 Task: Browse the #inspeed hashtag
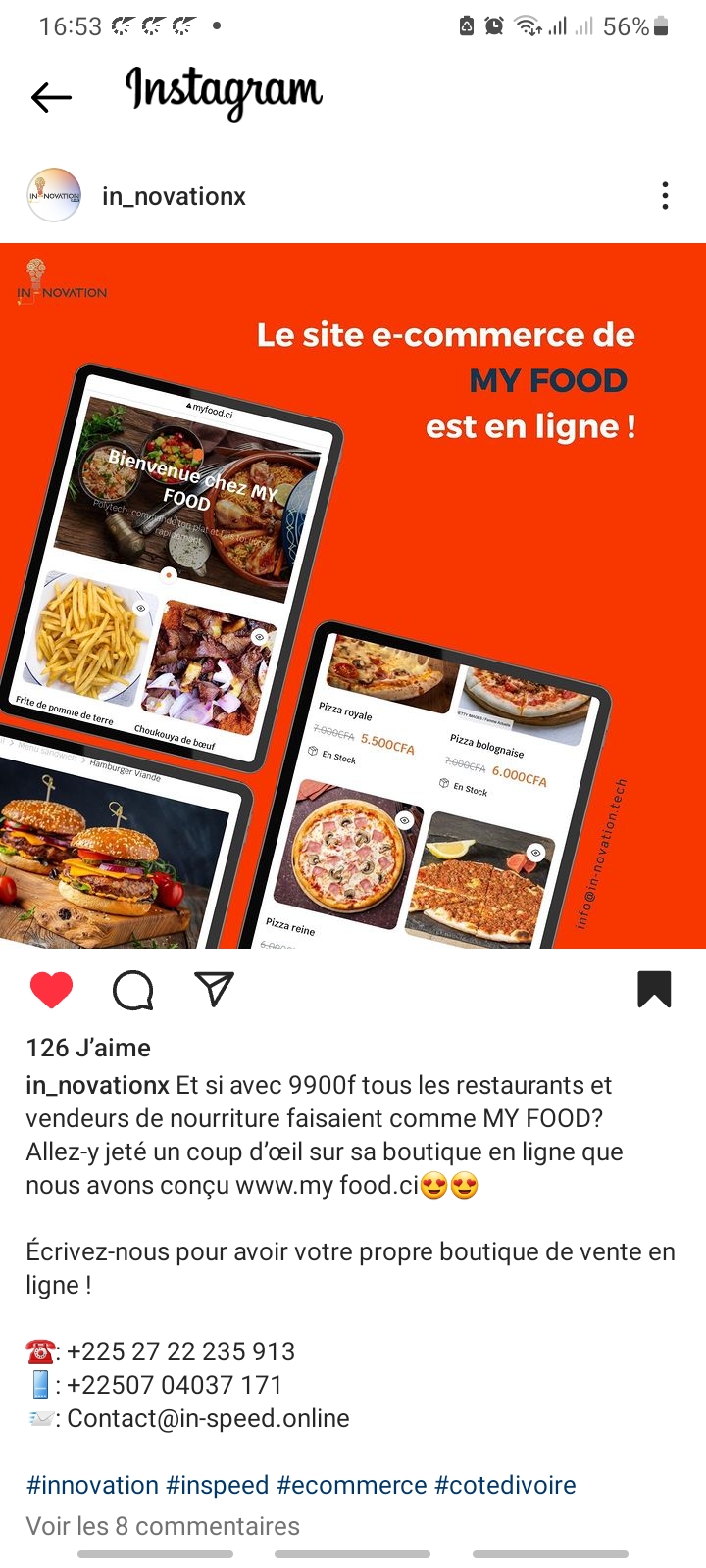(x=217, y=1485)
